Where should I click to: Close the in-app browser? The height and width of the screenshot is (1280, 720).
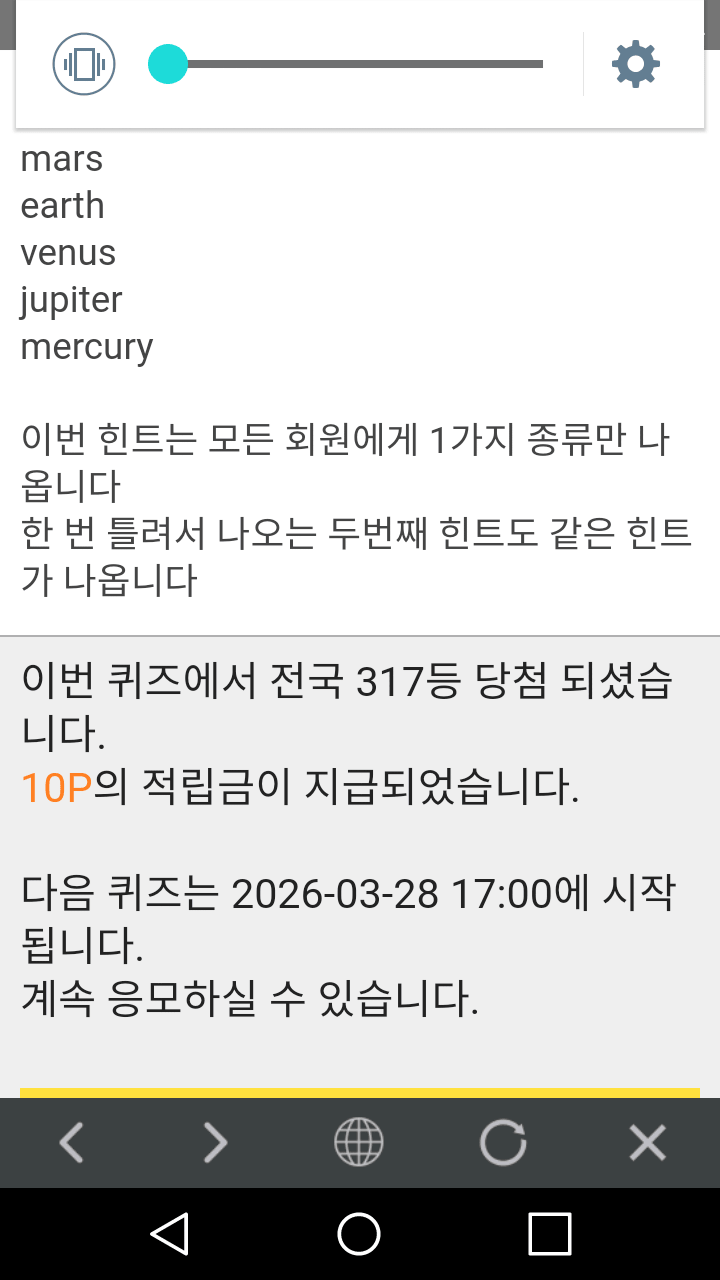pyautogui.click(x=647, y=1142)
